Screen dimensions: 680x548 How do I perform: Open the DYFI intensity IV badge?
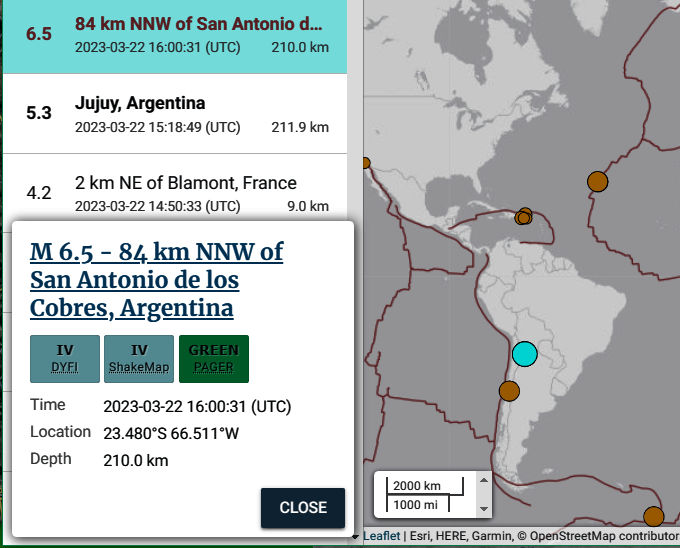tap(65, 359)
